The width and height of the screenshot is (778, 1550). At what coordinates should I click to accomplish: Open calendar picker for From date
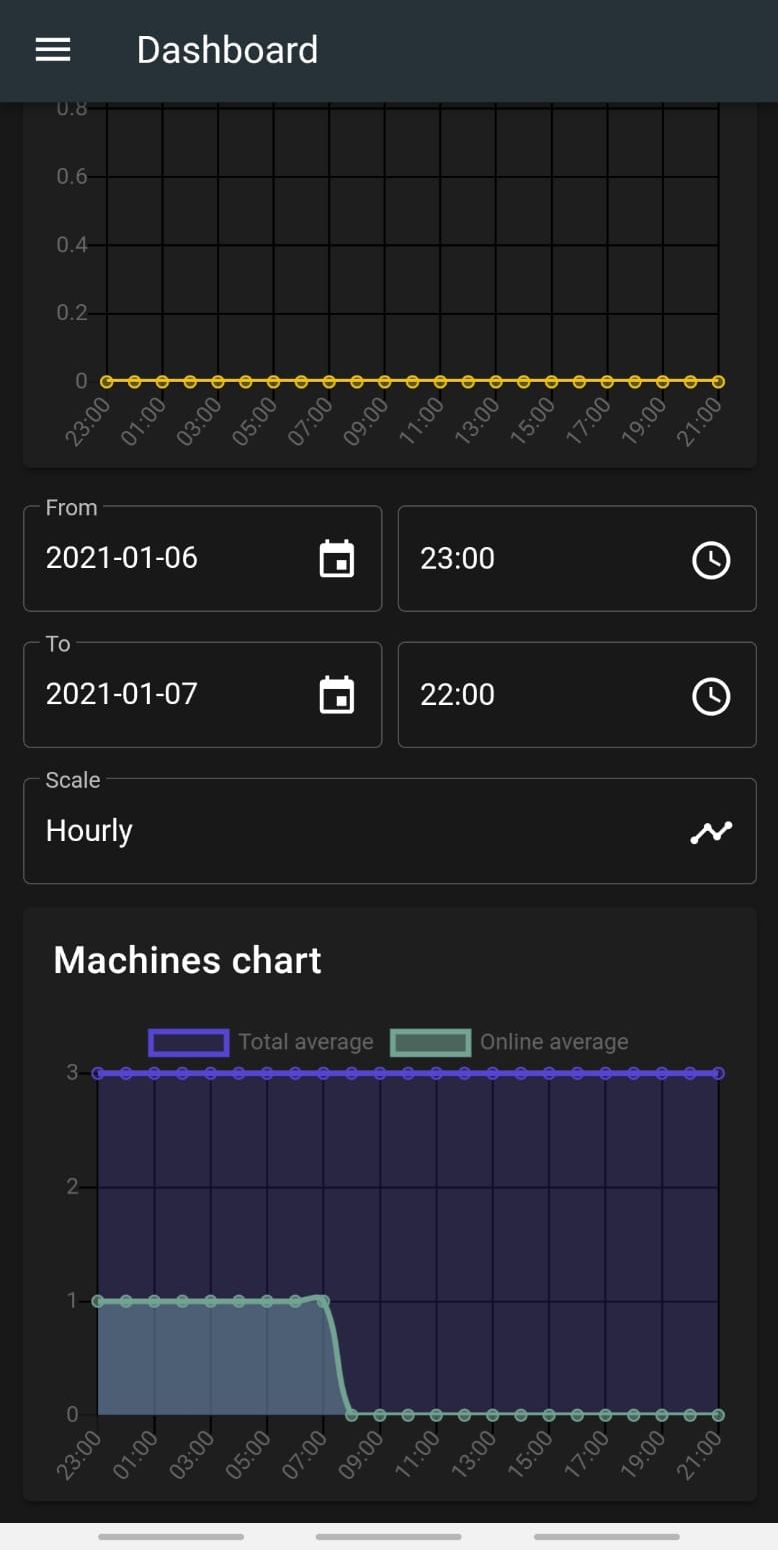(337, 559)
